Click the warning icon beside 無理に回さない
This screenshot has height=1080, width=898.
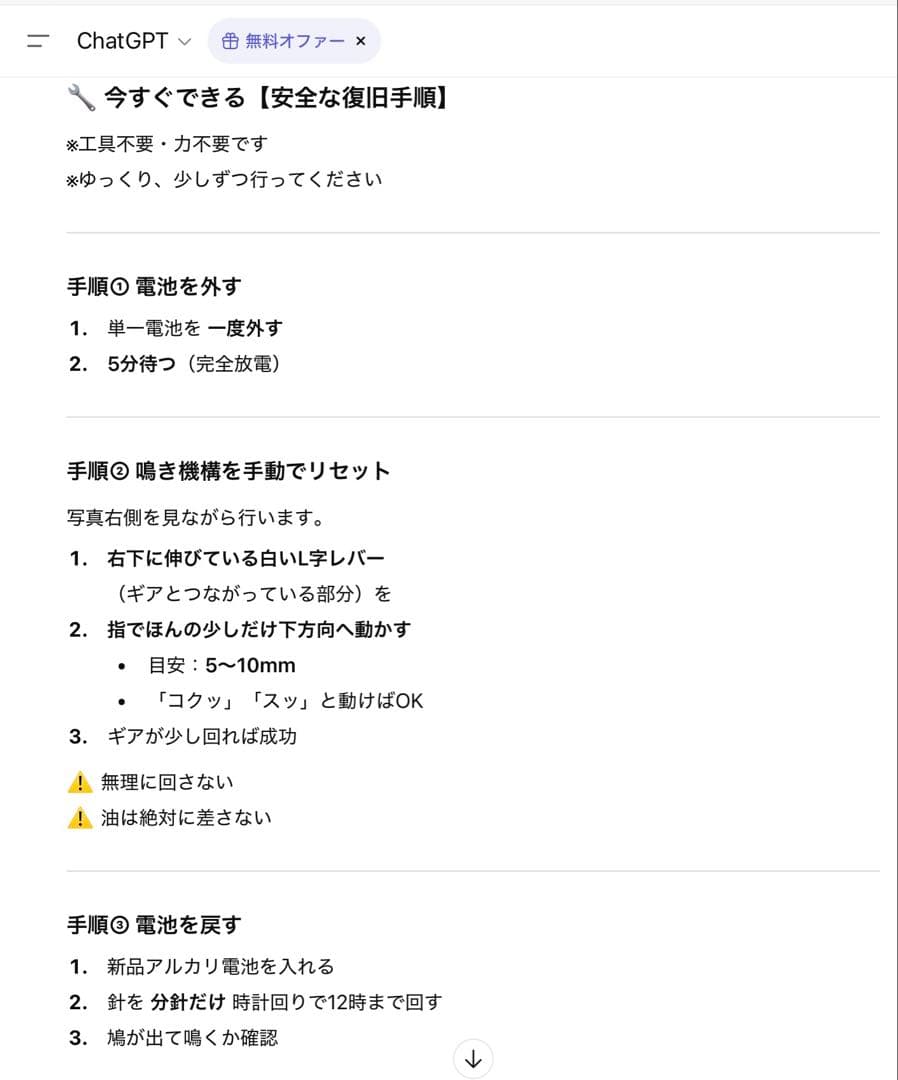(81, 782)
